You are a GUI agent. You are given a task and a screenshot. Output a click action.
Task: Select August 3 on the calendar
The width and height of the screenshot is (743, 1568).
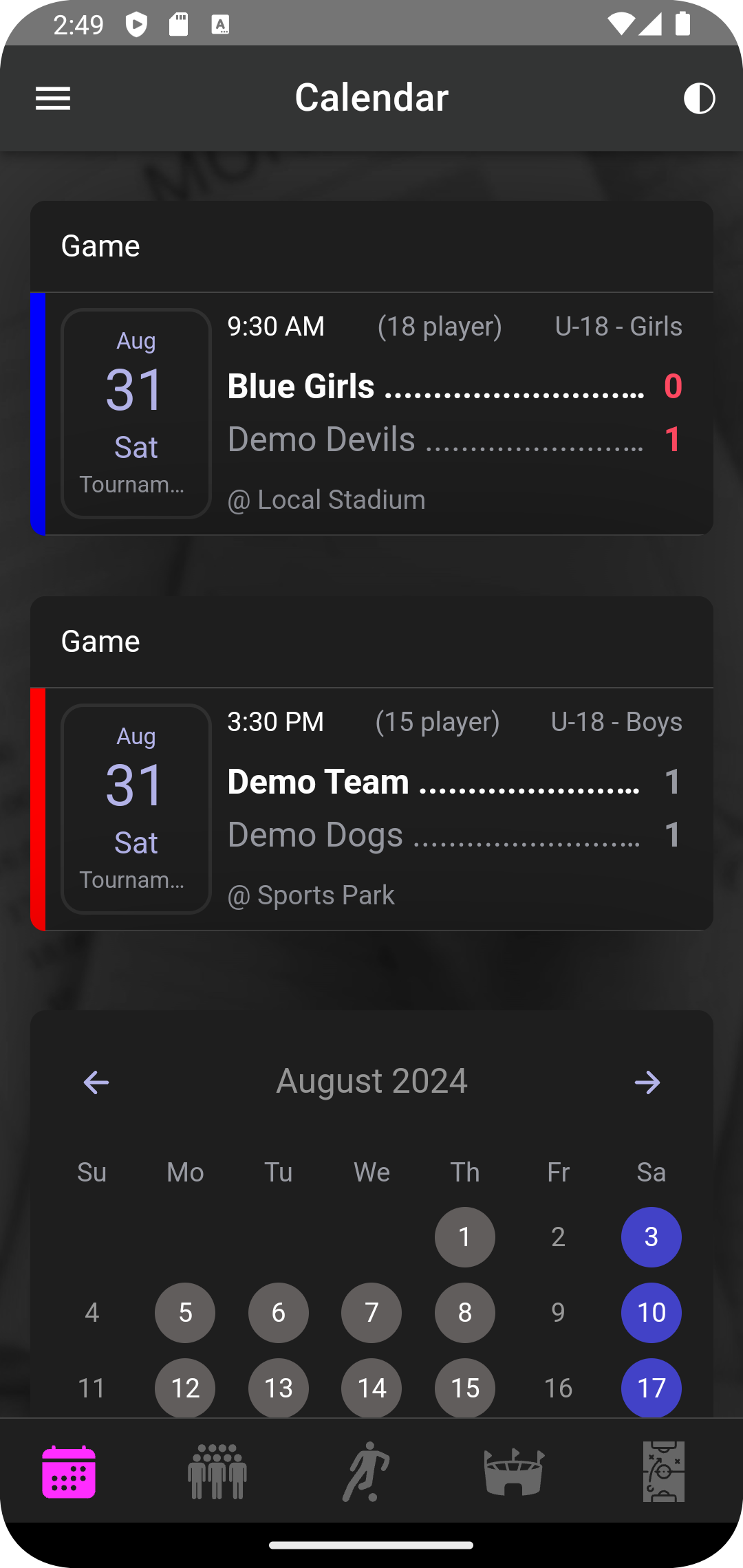[x=652, y=1237]
